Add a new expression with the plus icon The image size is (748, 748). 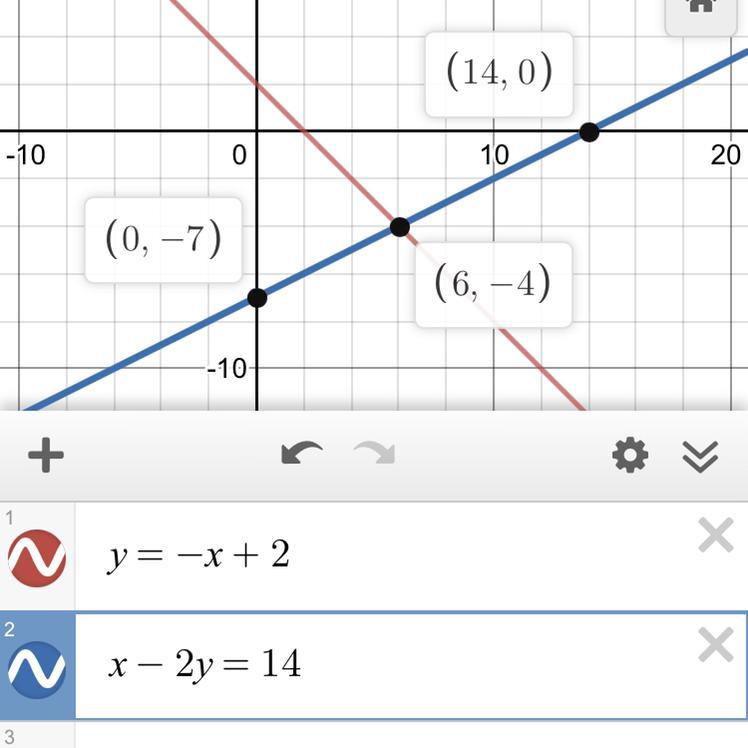click(x=46, y=456)
